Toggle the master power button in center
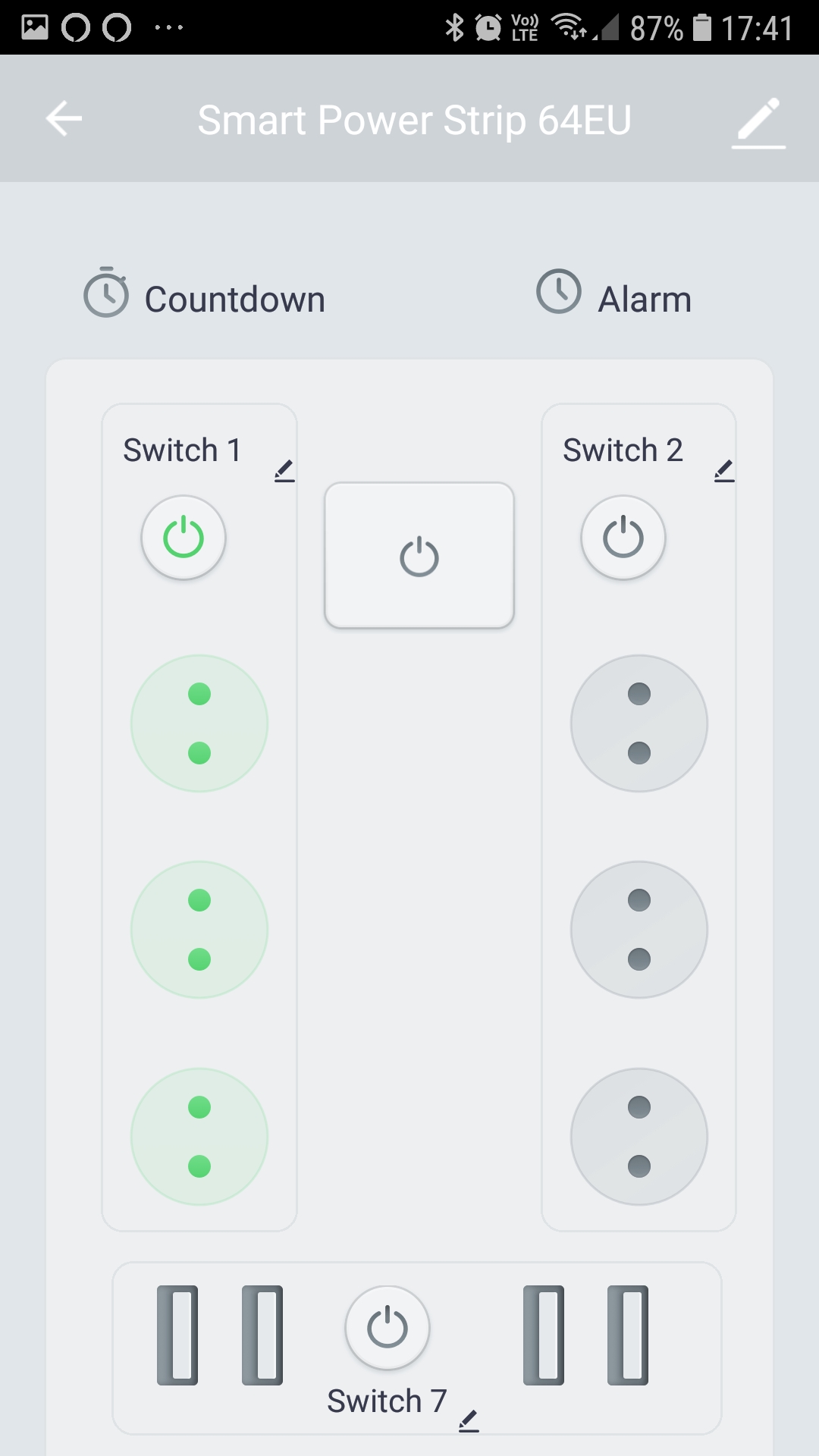Screen dimensions: 819x1456 tap(419, 555)
